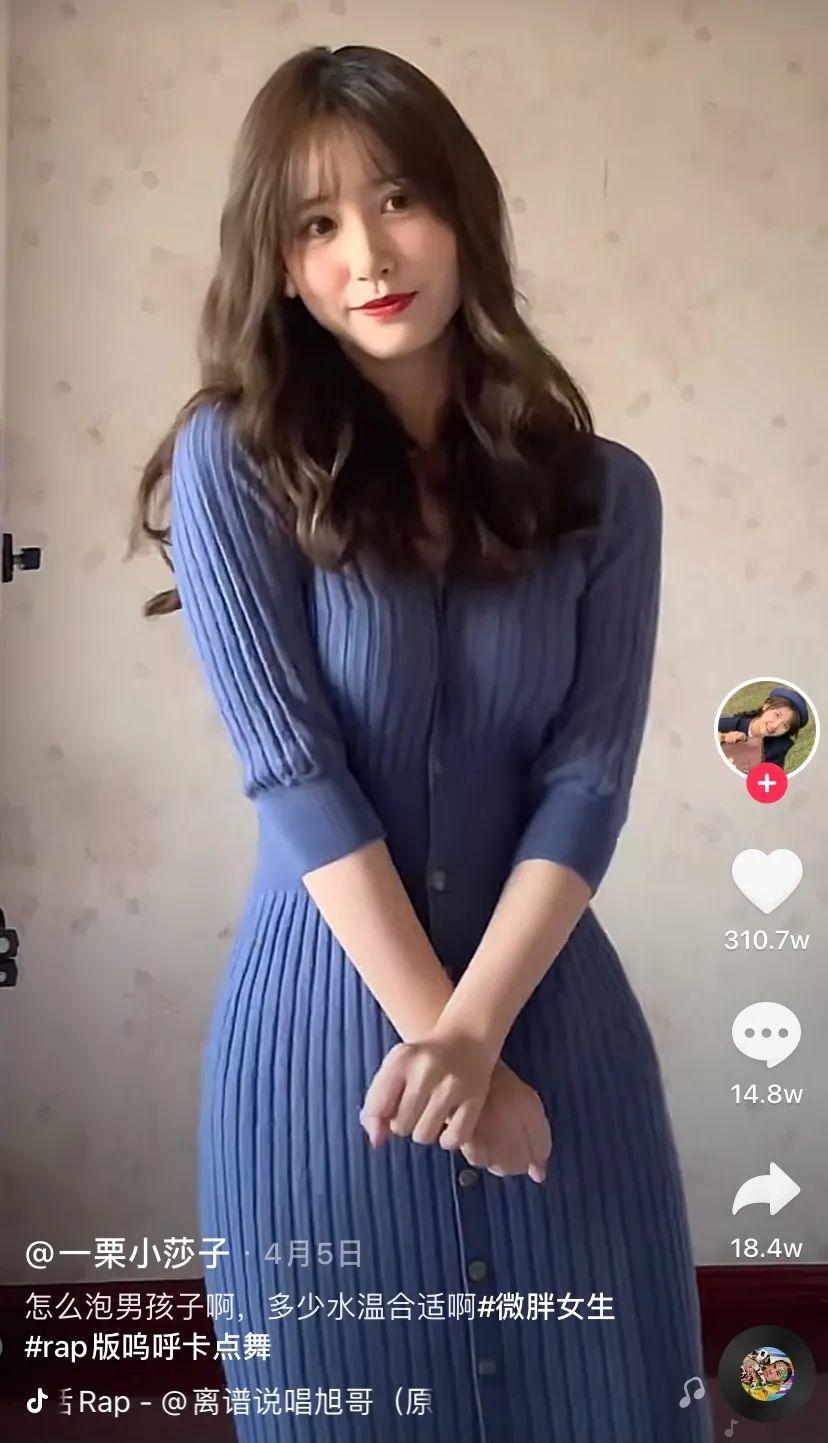Open the comments on this video

(766, 1036)
